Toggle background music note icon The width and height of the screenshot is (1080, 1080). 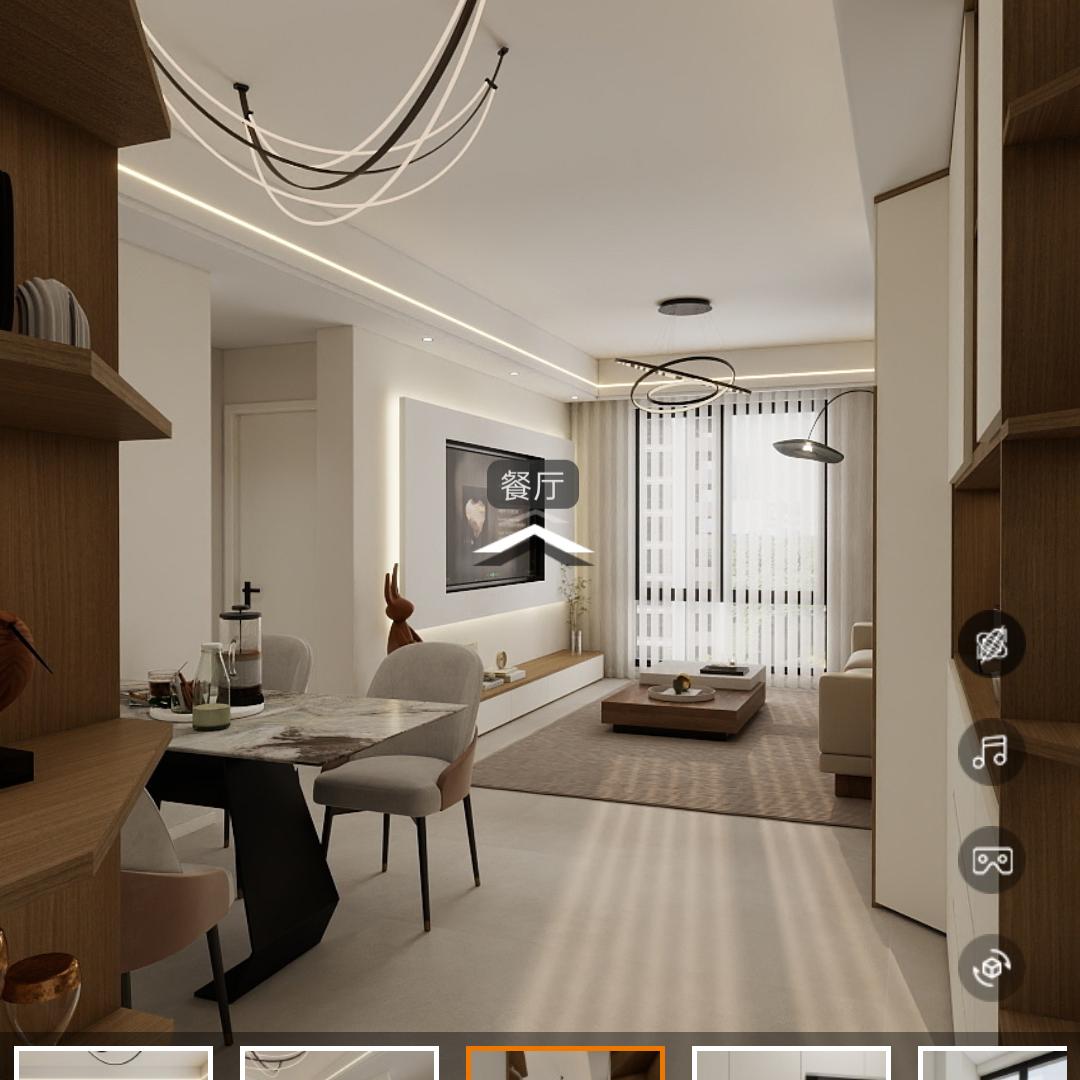pyautogui.click(x=991, y=752)
